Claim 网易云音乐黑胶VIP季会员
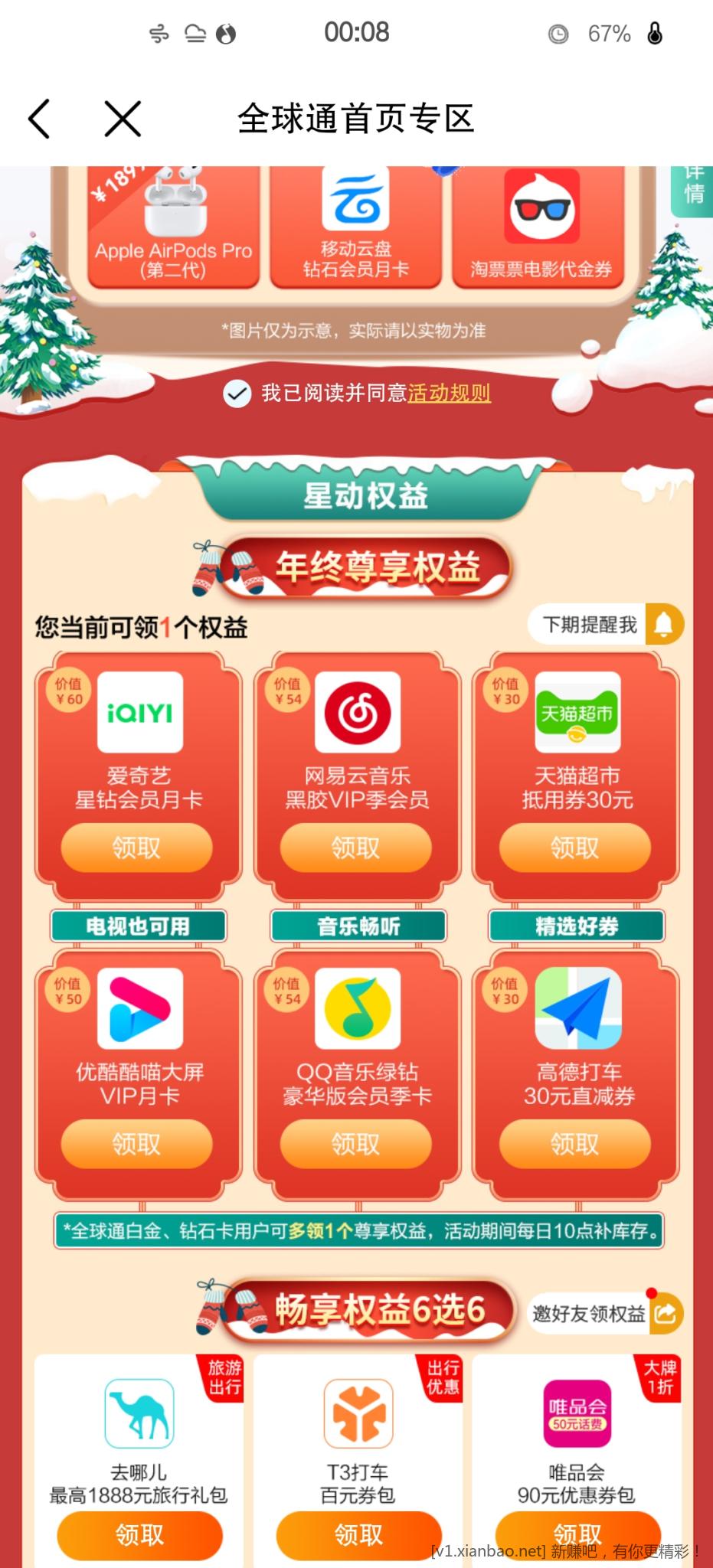Viewport: 713px width, 1568px height. (x=355, y=848)
